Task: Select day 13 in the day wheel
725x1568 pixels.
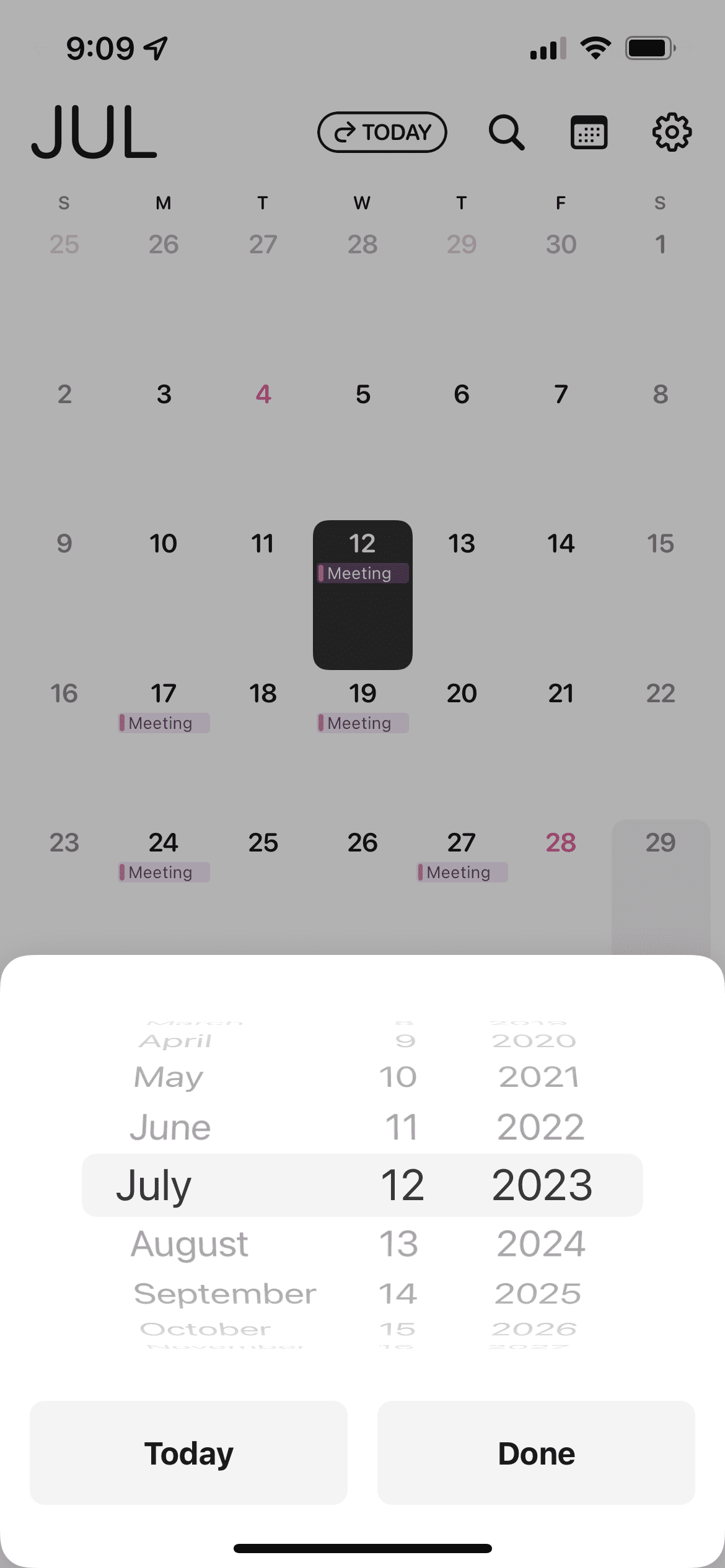Action: click(x=399, y=1244)
